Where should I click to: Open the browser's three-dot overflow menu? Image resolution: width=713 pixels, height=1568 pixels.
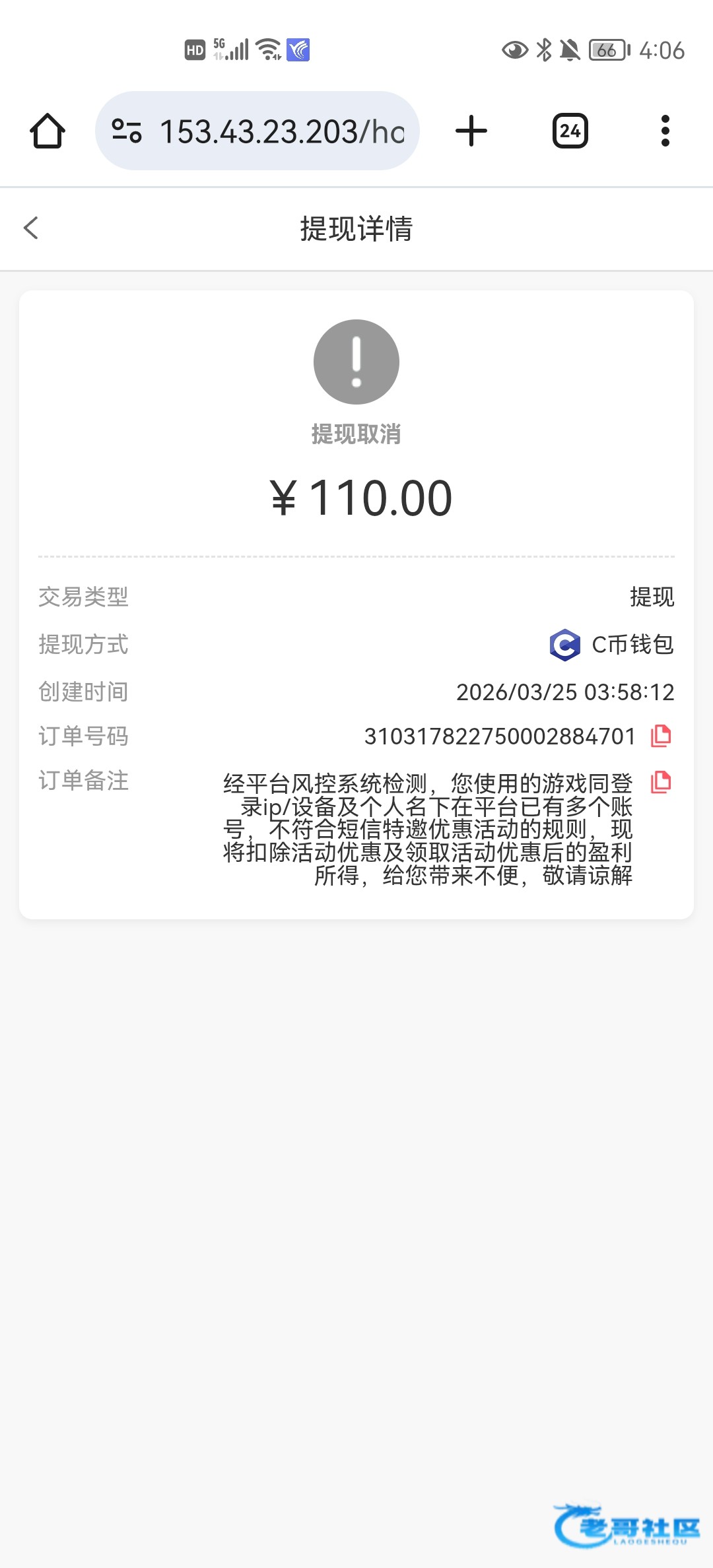click(x=665, y=131)
